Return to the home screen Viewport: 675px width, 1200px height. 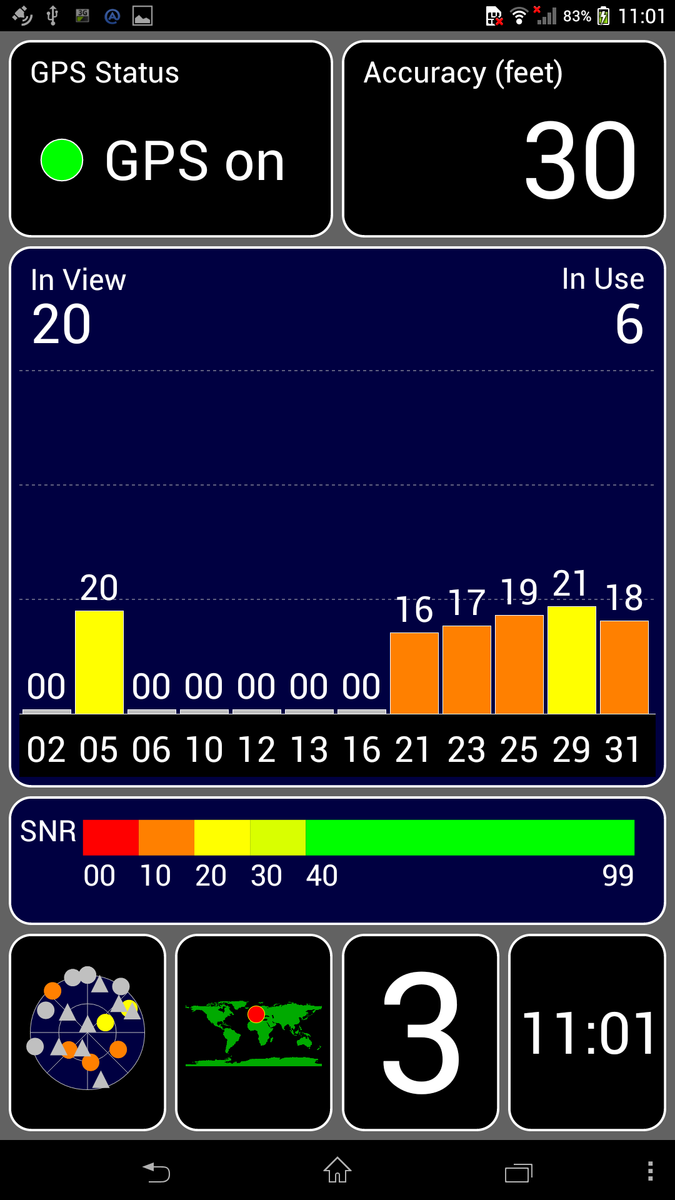point(337,1170)
